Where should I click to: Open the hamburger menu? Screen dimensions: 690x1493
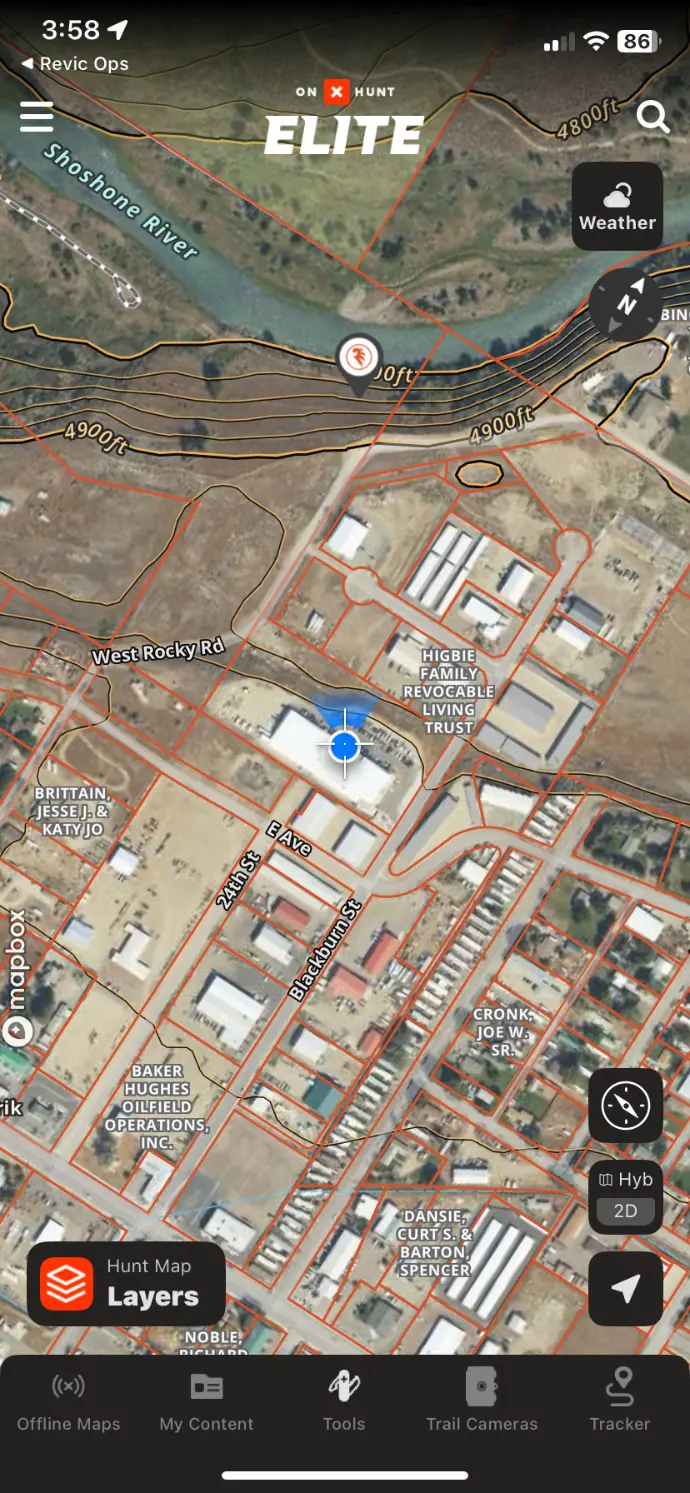pyautogui.click(x=37, y=117)
